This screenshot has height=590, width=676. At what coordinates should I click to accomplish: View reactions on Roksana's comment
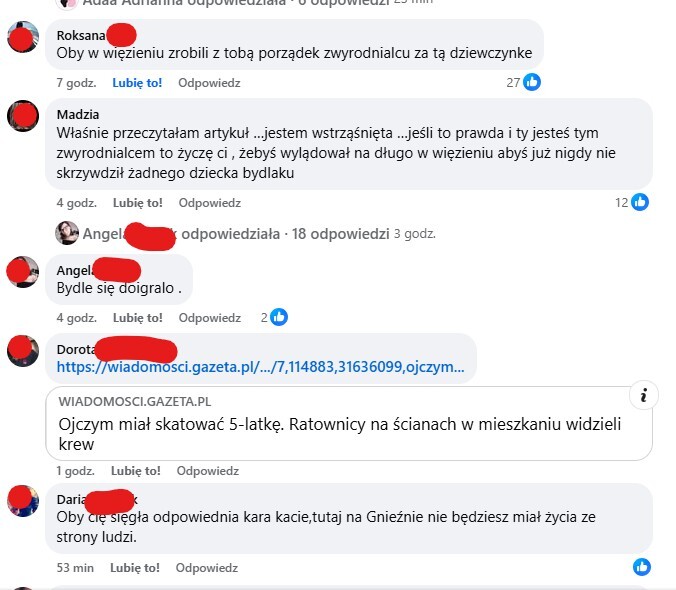tap(524, 82)
